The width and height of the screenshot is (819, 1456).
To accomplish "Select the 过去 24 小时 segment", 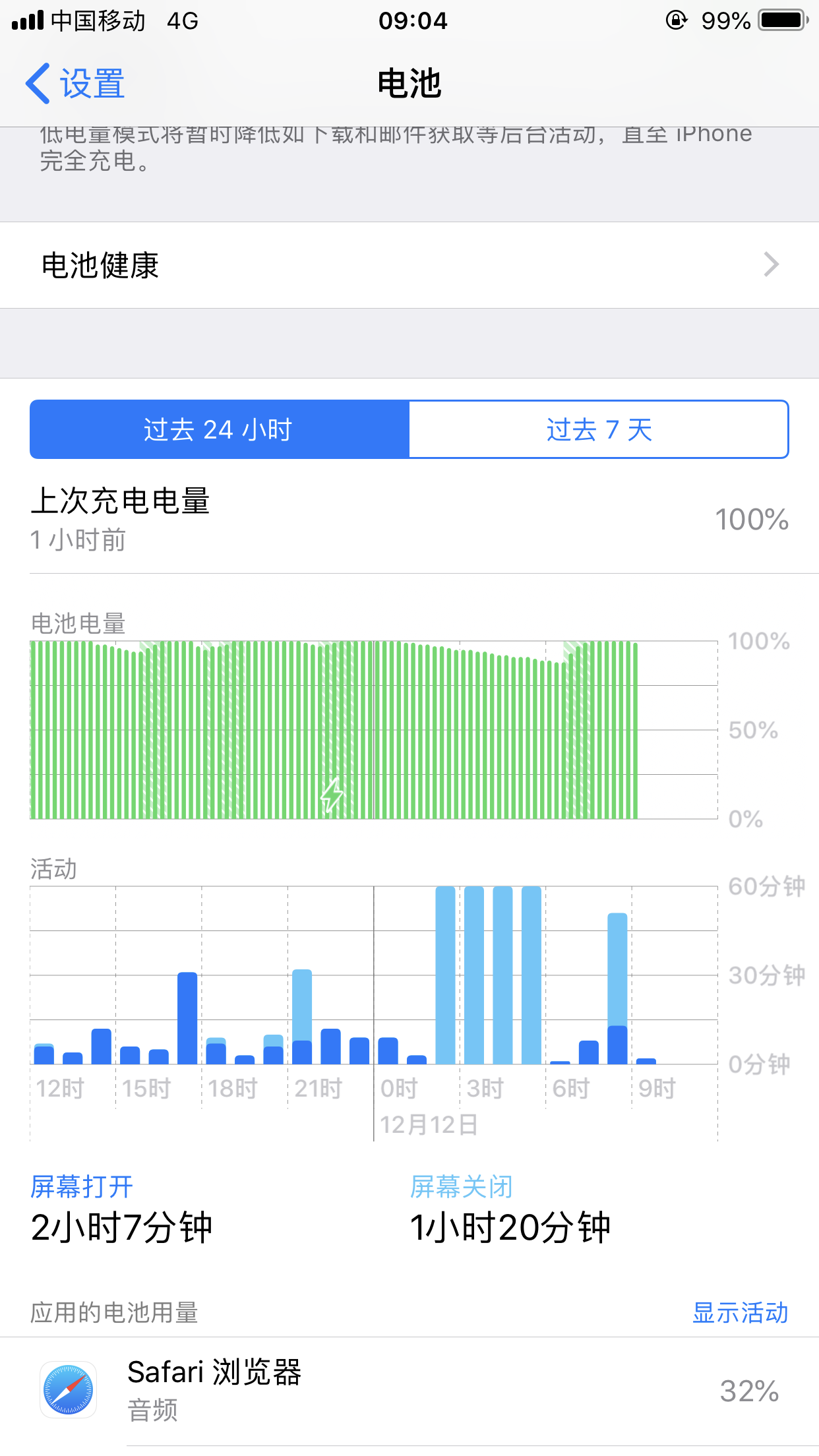I will tap(220, 429).
